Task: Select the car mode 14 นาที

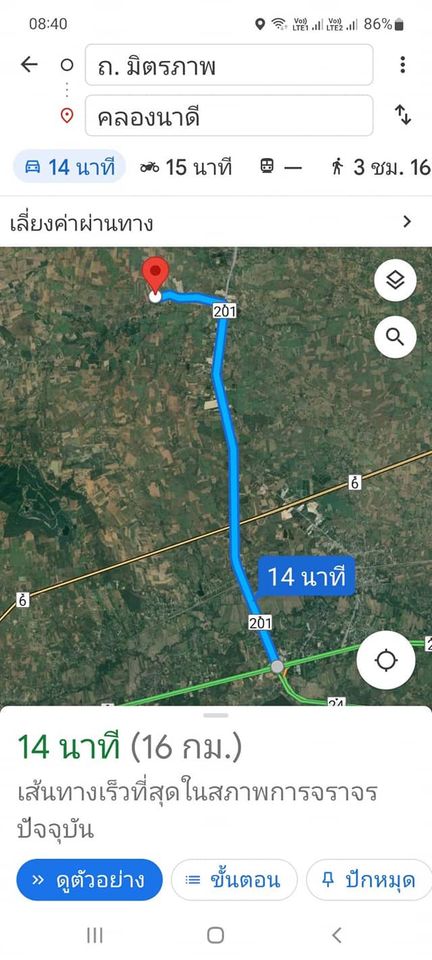Action: (69, 167)
